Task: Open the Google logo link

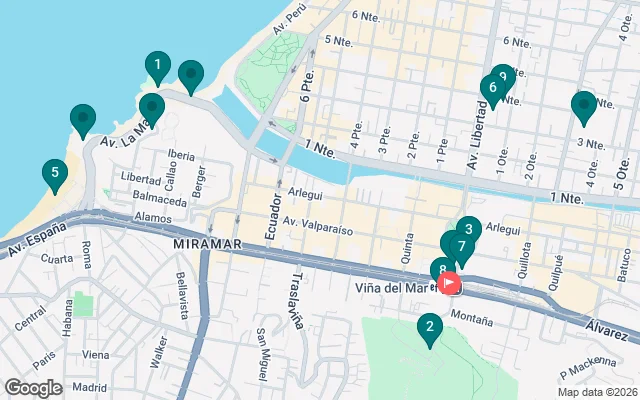Action: tap(33, 388)
